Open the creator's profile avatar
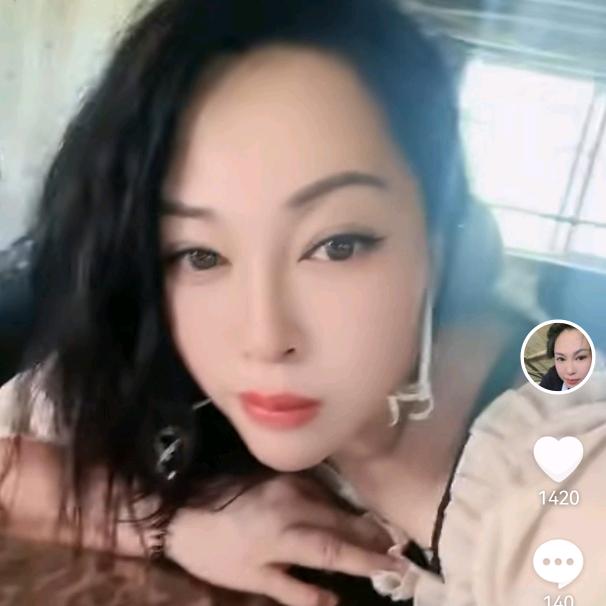 click(558, 357)
